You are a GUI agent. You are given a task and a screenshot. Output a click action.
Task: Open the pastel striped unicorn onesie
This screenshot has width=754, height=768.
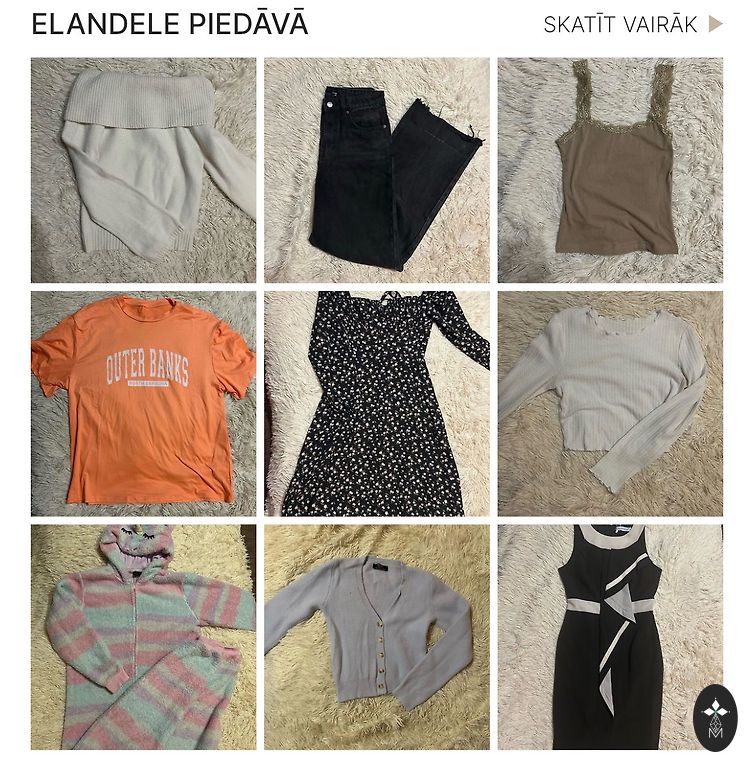click(x=143, y=637)
